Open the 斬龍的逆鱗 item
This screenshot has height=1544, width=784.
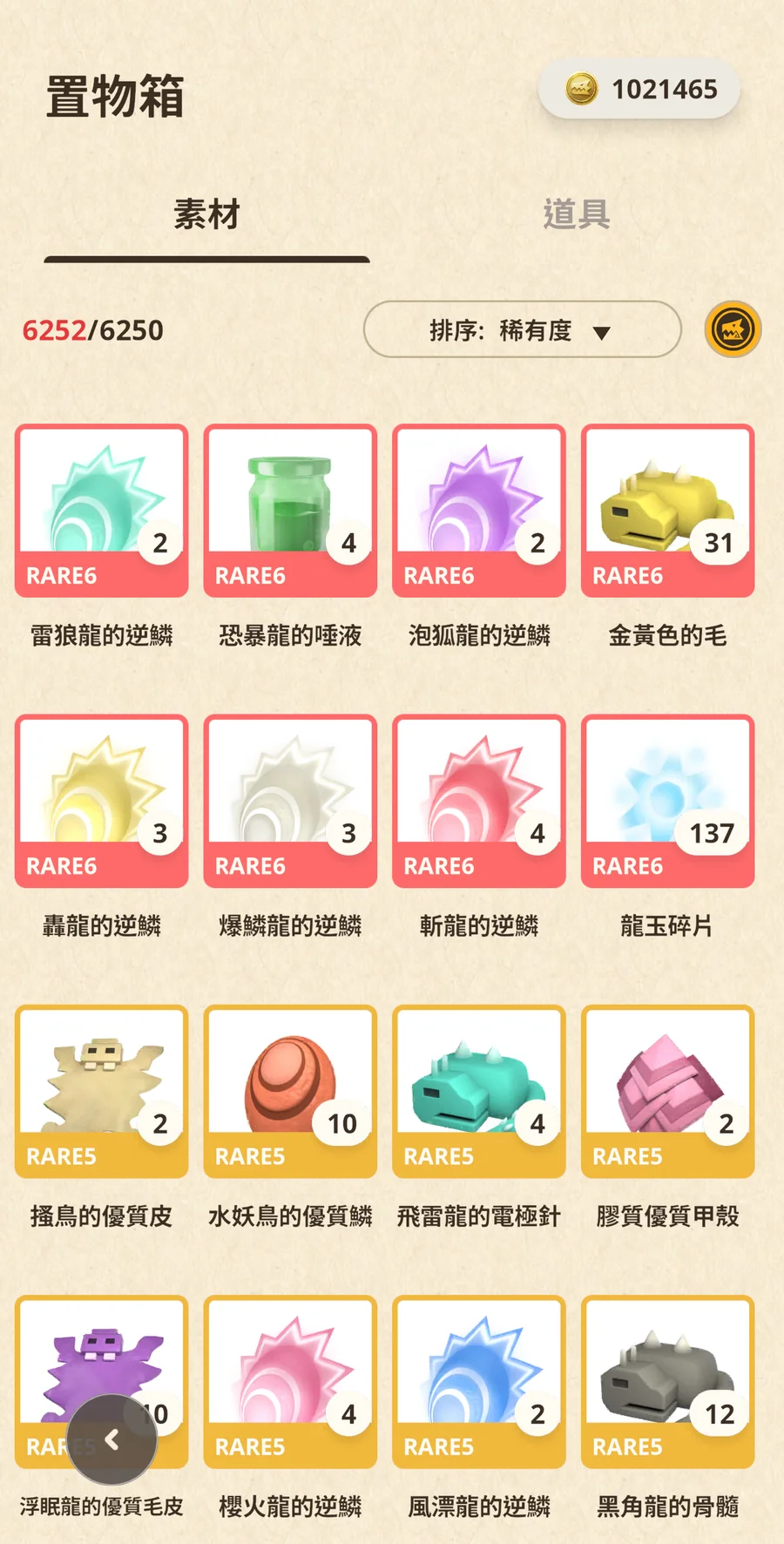pos(479,801)
